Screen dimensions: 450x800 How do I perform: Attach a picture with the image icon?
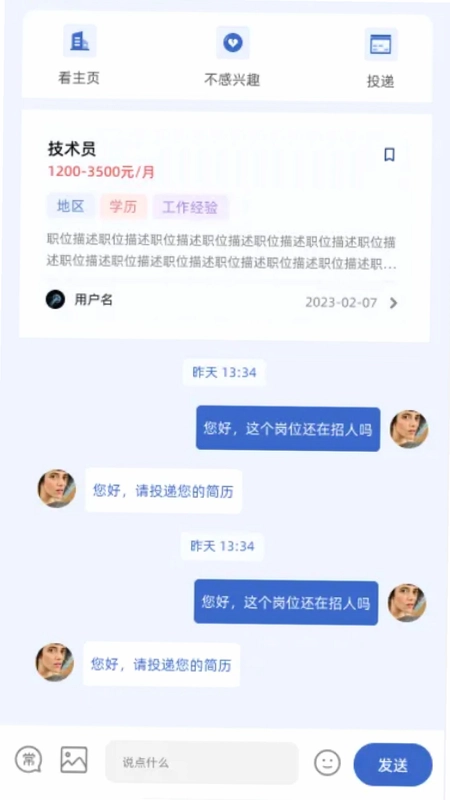tap(74, 760)
